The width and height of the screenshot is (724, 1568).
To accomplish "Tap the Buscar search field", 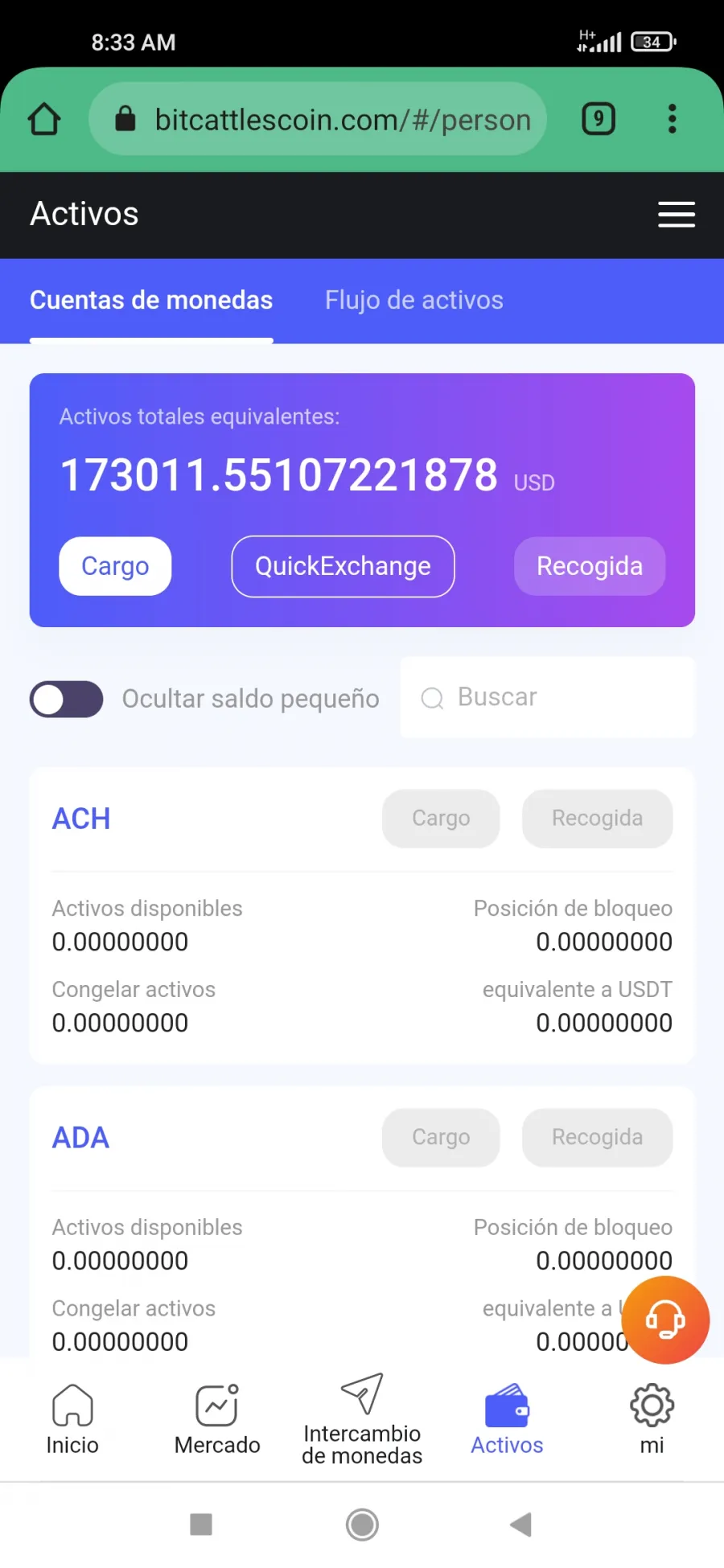I will point(547,697).
